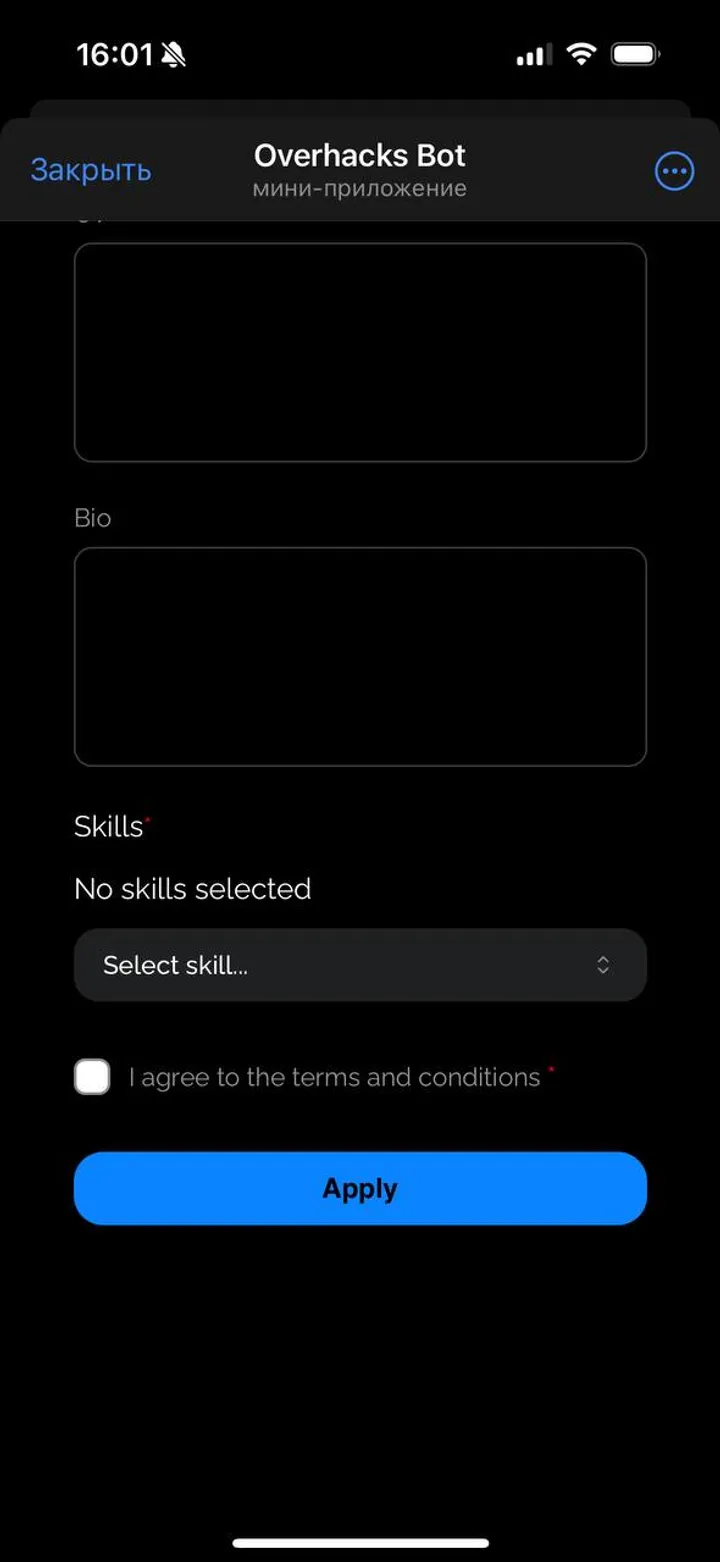Image resolution: width=720 pixels, height=1562 pixels.
Task: Submit the form with Apply
Action: [x=360, y=1188]
